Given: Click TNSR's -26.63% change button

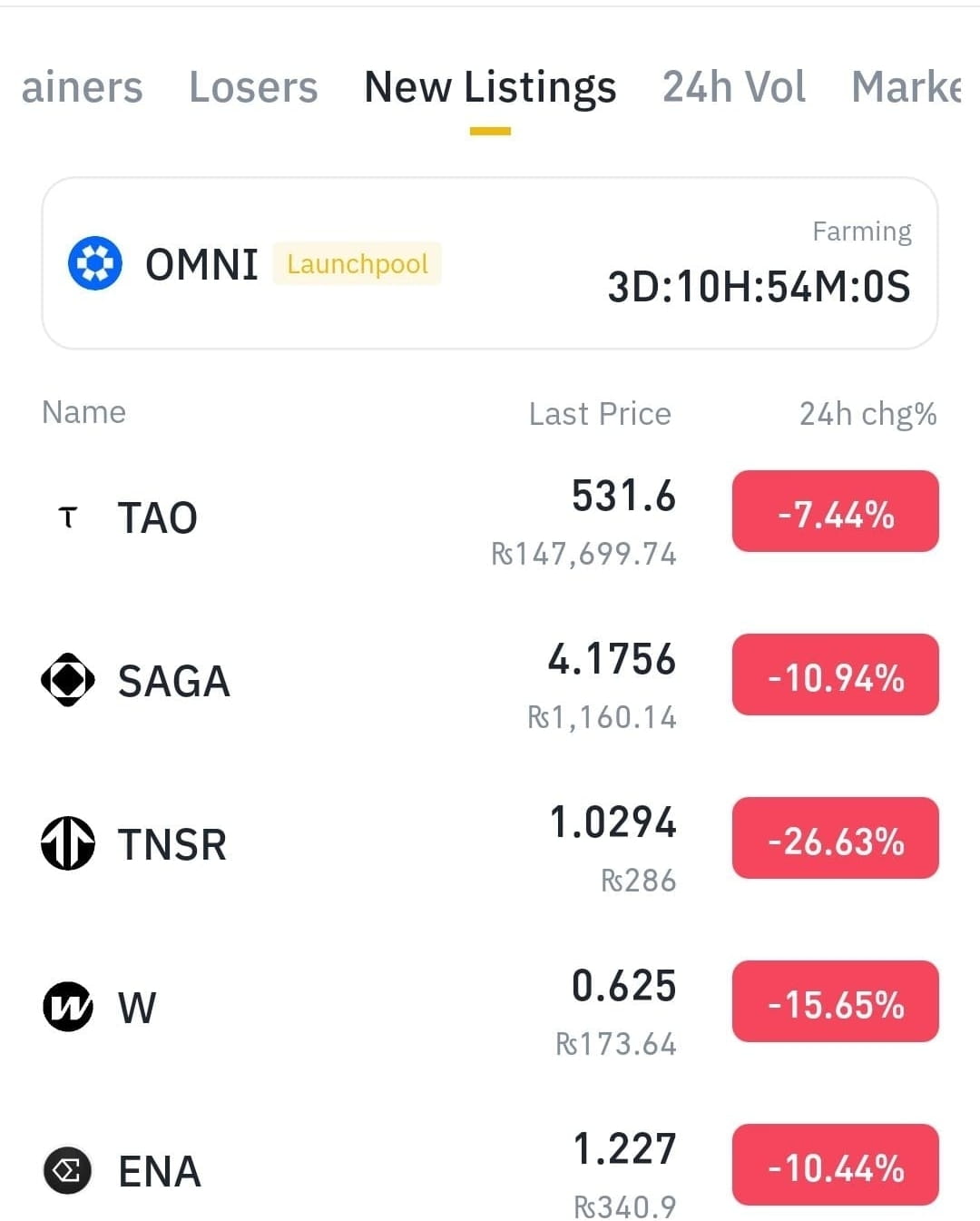Looking at the screenshot, I should pyautogui.click(x=834, y=838).
